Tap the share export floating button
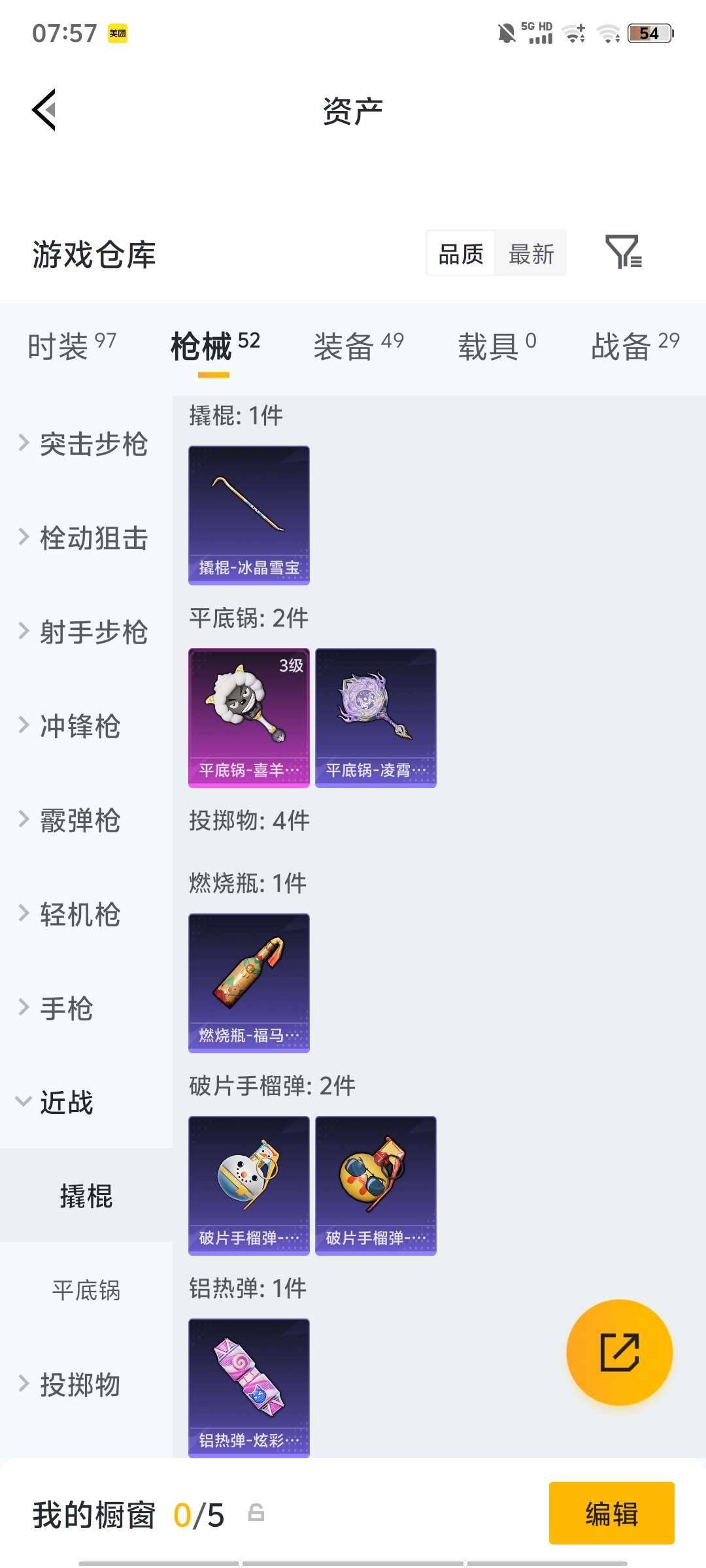706x1568 pixels. click(x=620, y=1352)
